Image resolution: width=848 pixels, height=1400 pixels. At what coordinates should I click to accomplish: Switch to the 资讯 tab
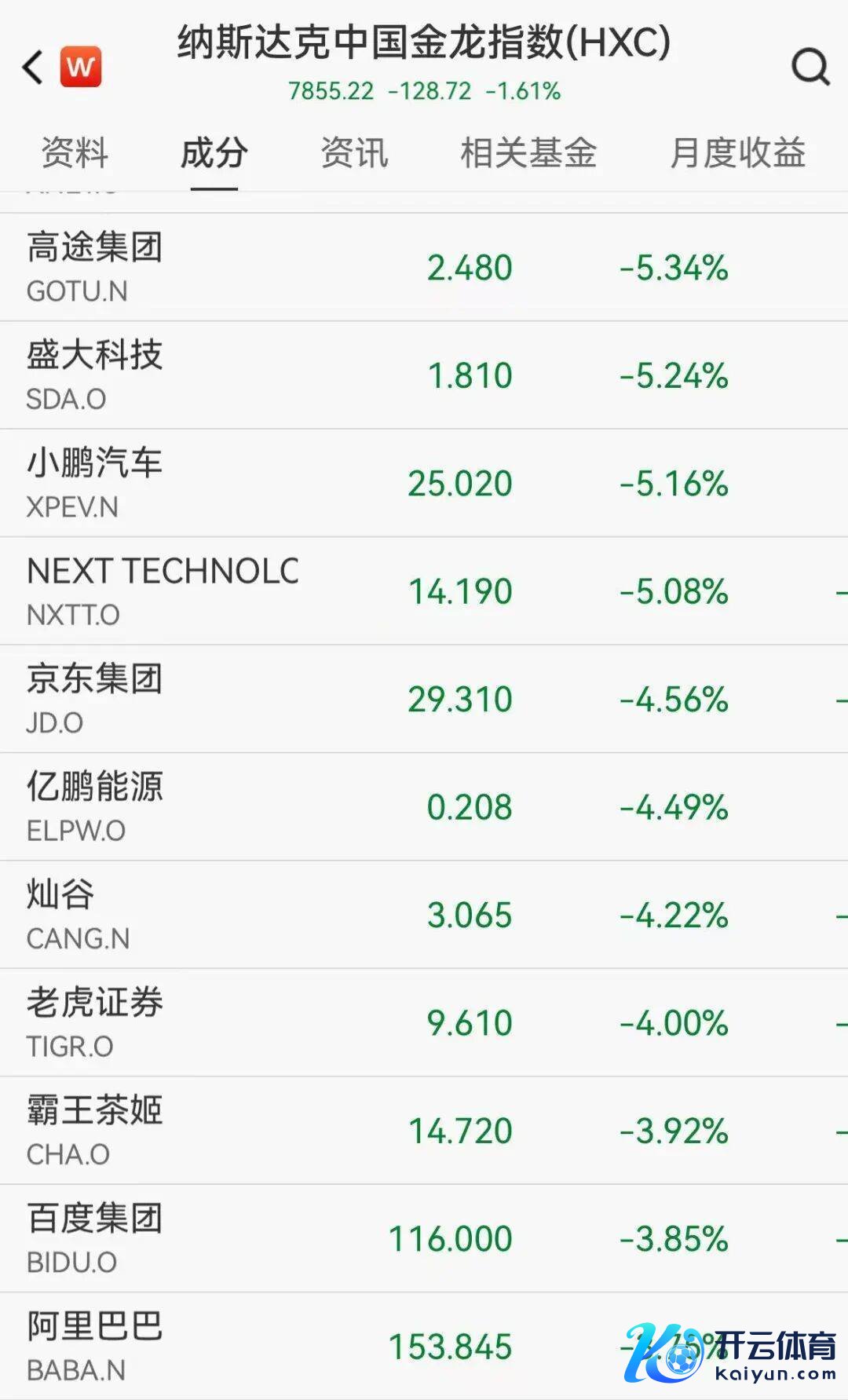point(354,152)
